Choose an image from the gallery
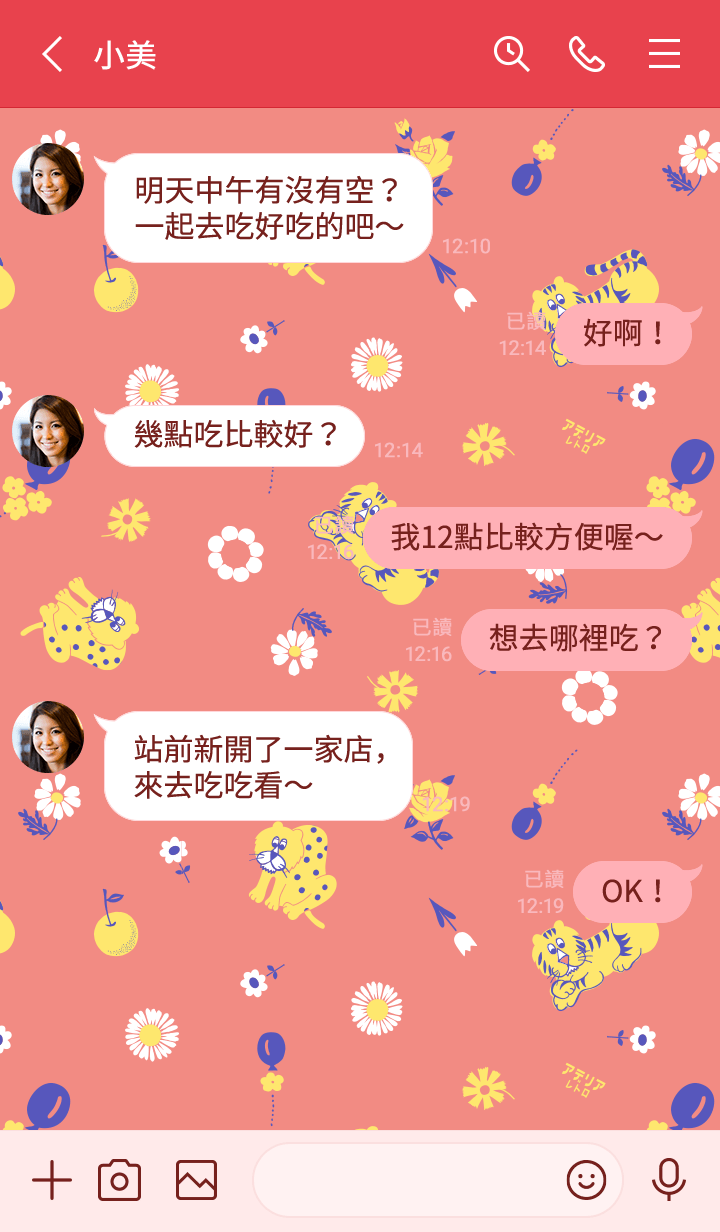Viewport: 720px width, 1232px height. [x=196, y=1181]
